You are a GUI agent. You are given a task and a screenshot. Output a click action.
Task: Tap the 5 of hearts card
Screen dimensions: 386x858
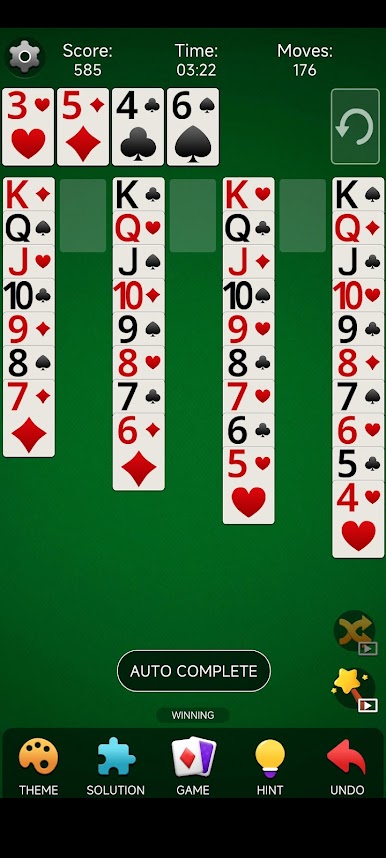[x=249, y=486]
